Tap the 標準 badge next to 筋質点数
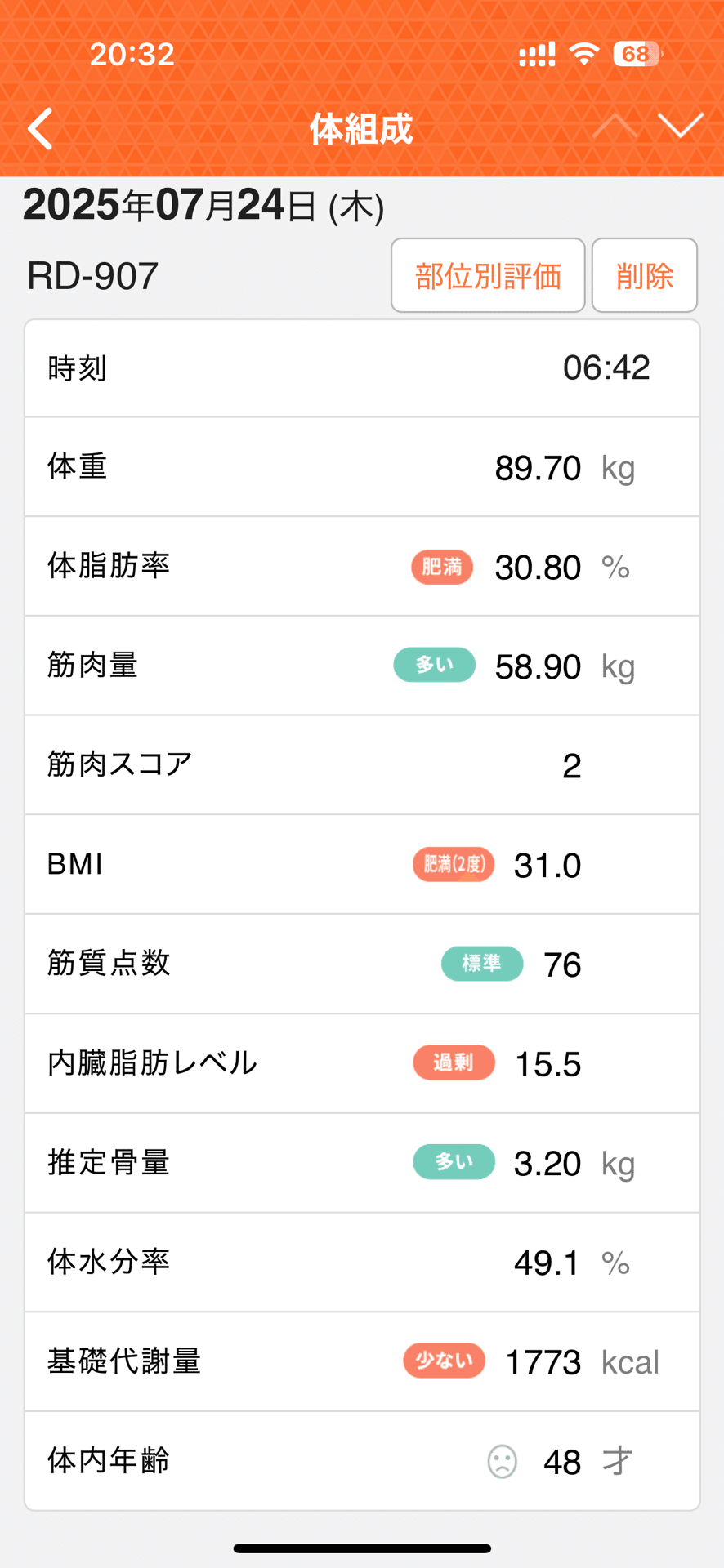724x1568 pixels. pos(482,964)
